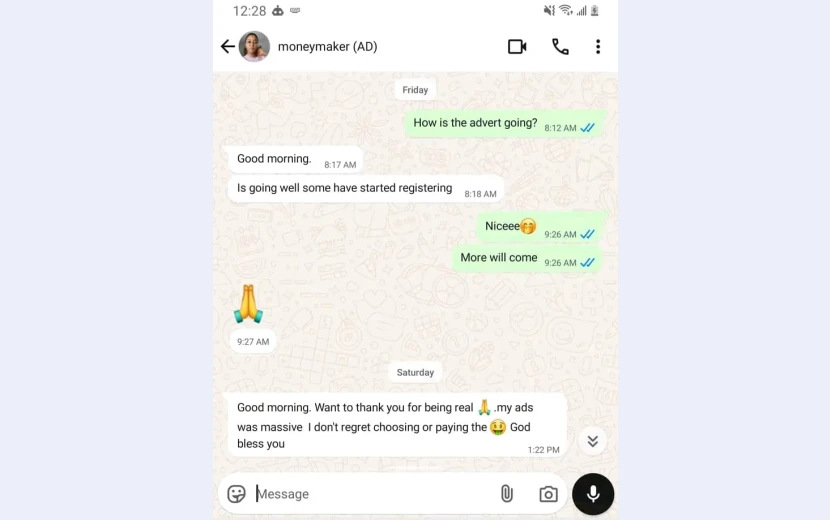Open the camera to send a photo
The width and height of the screenshot is (830, 520).
point(548,494)
